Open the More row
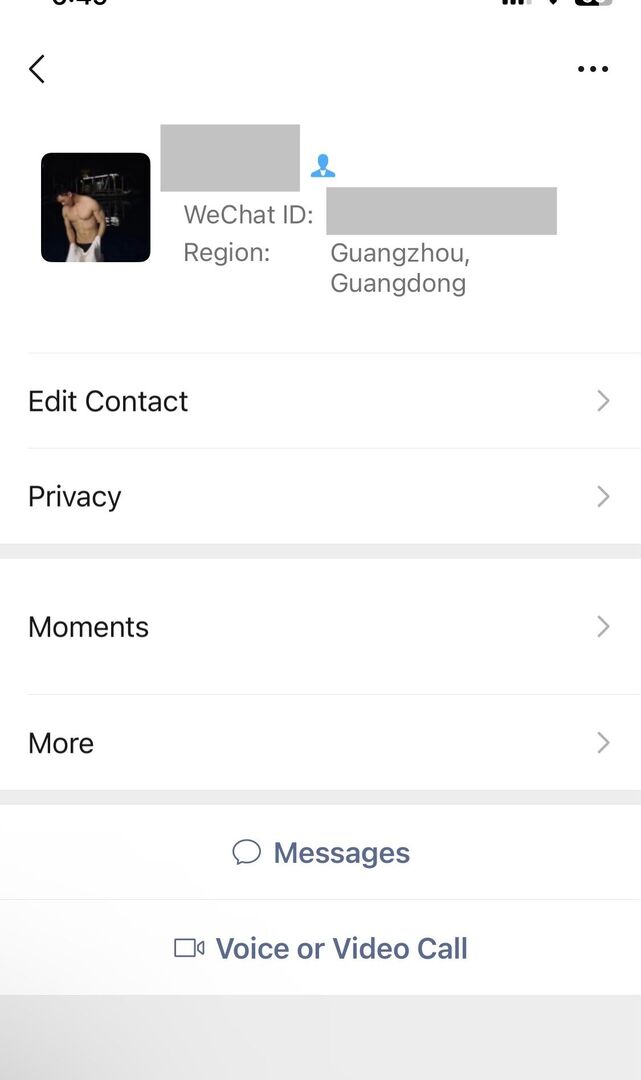Viewport: 641px width, 1080px height. coord(320,743)
